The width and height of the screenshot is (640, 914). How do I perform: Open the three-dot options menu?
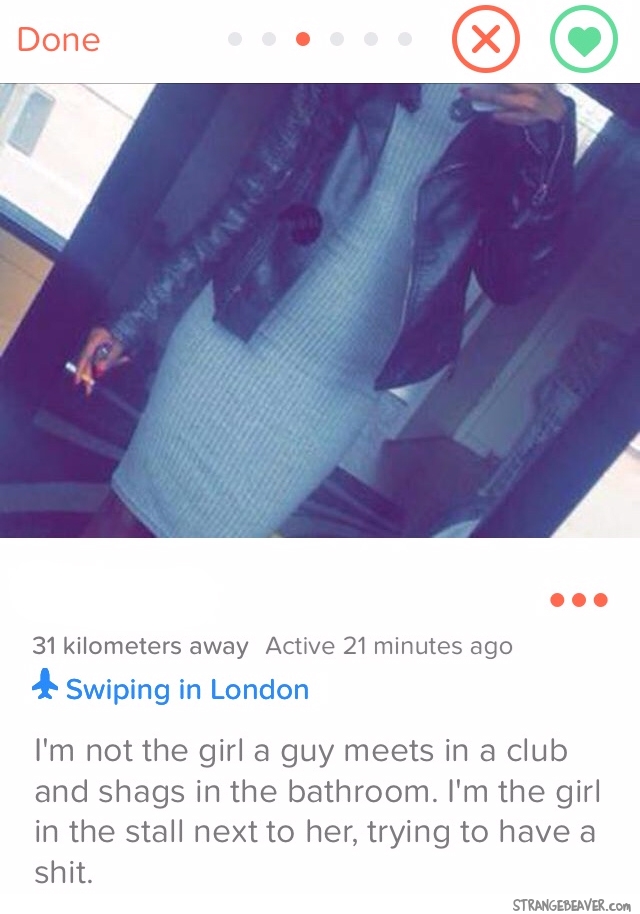579,600
